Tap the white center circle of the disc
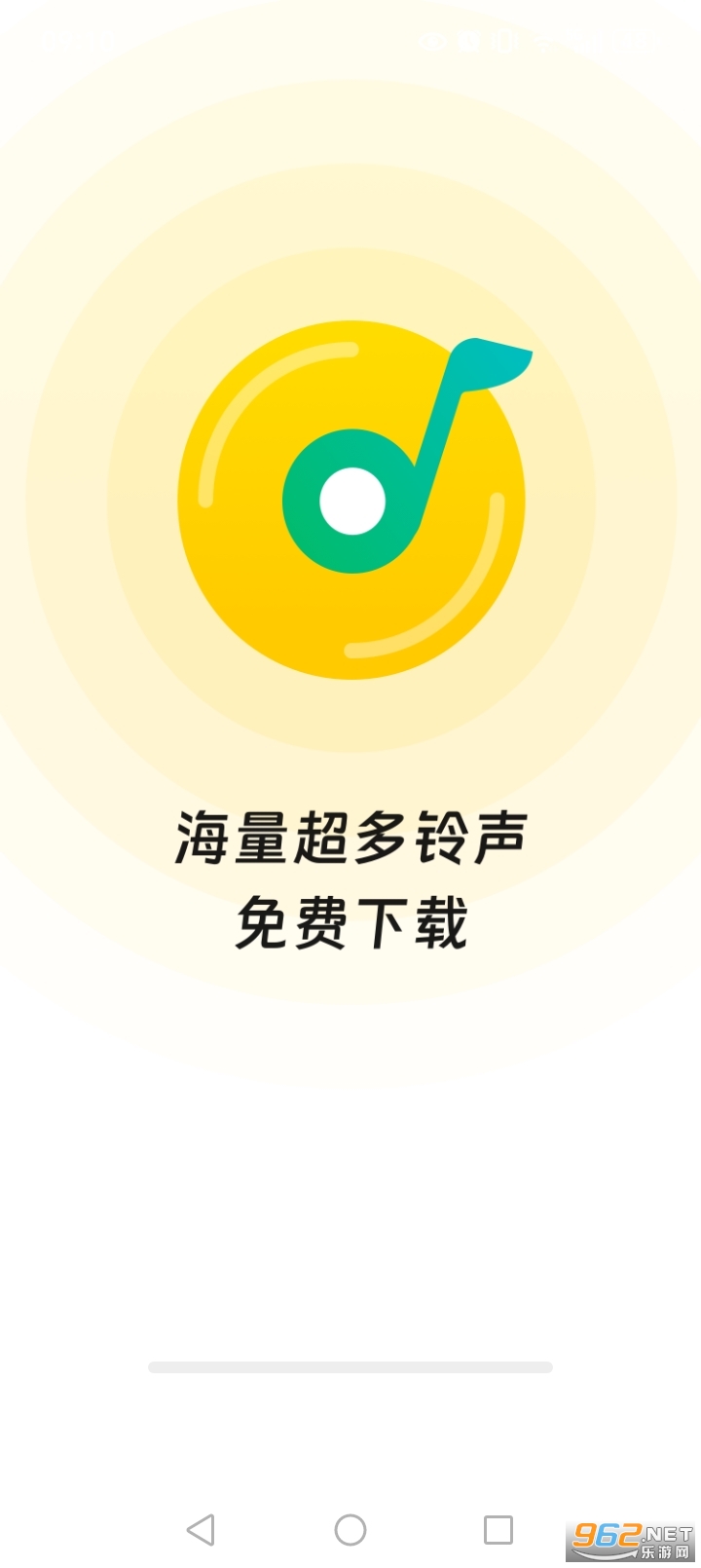Image resolution: width=701 pixels, height=1568 pixels. point(353,500)
